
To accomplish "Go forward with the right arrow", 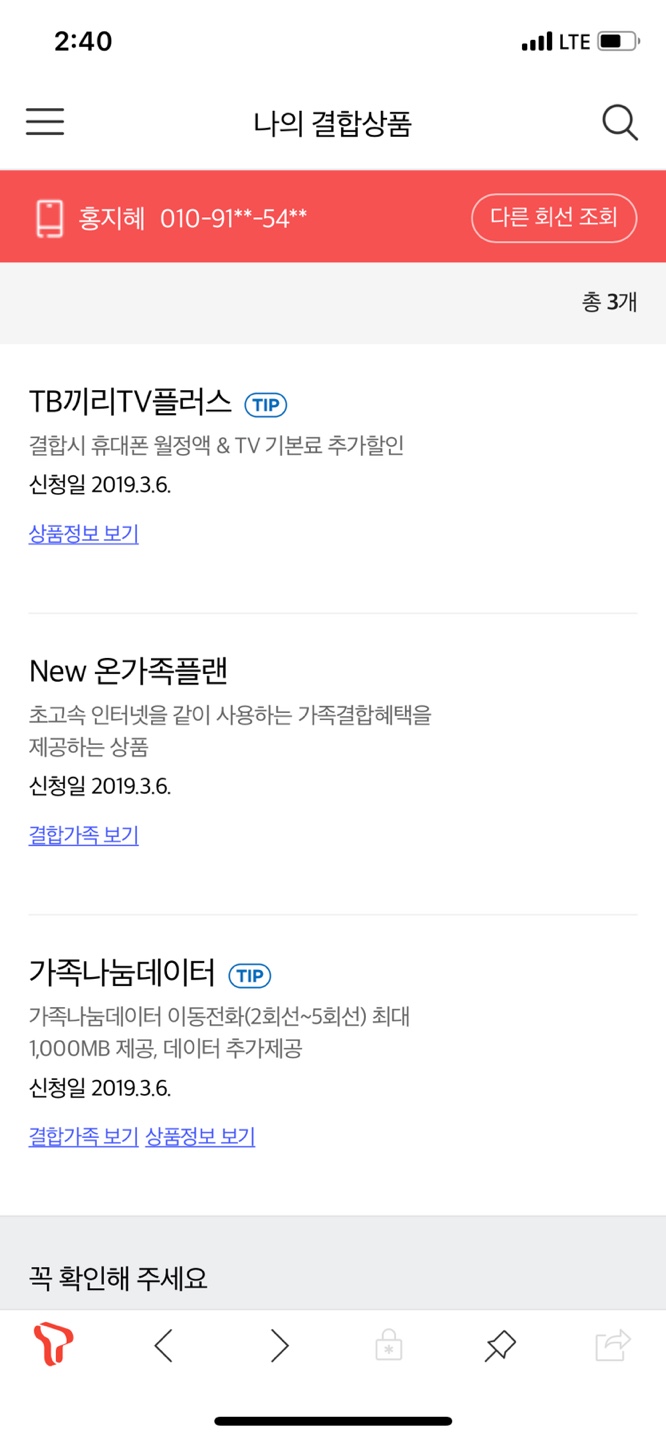I will coord(280,1346).
